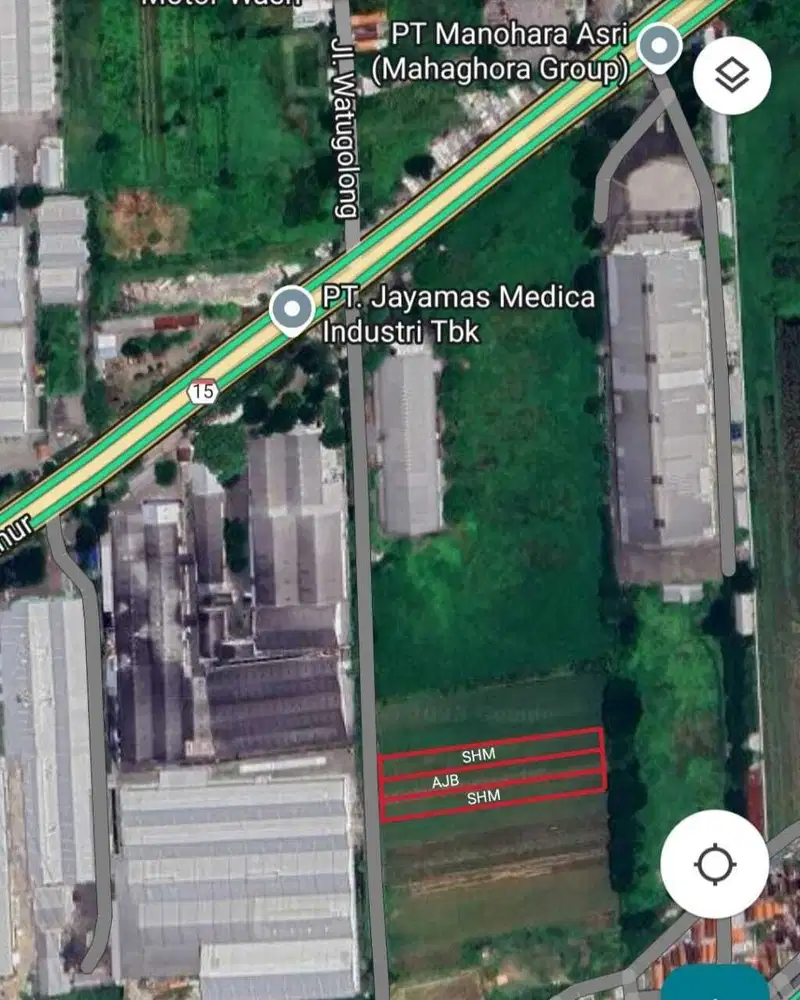The image size is (800, 1000).
Task: Open the PT Manohara Asri place pin
Action: coord(659,47)
